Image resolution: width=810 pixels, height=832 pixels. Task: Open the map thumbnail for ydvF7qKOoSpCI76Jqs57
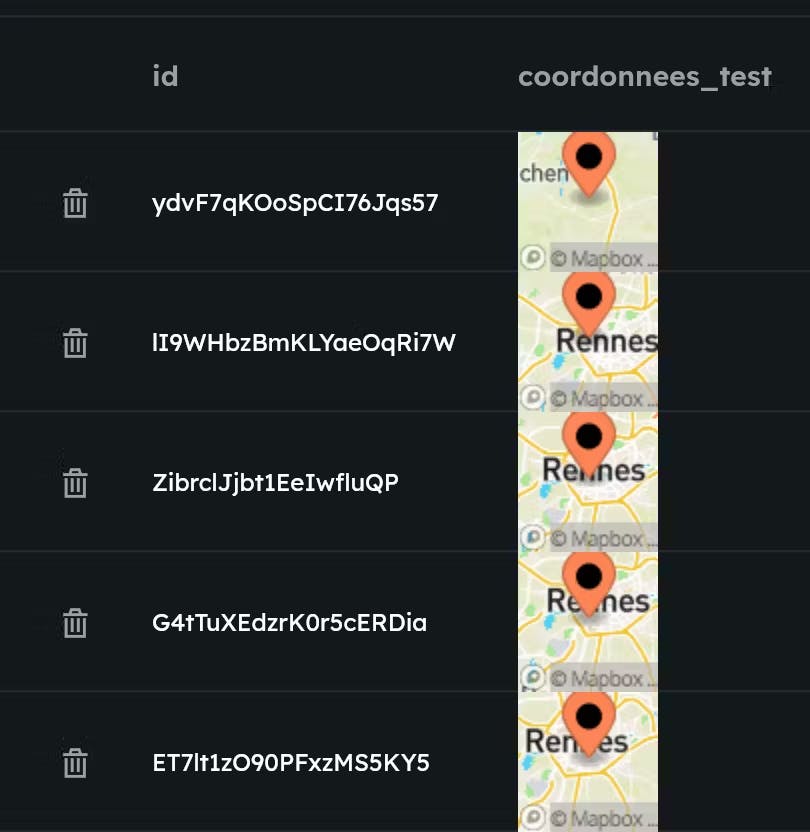pyautogui.click(x=588, y=202)
